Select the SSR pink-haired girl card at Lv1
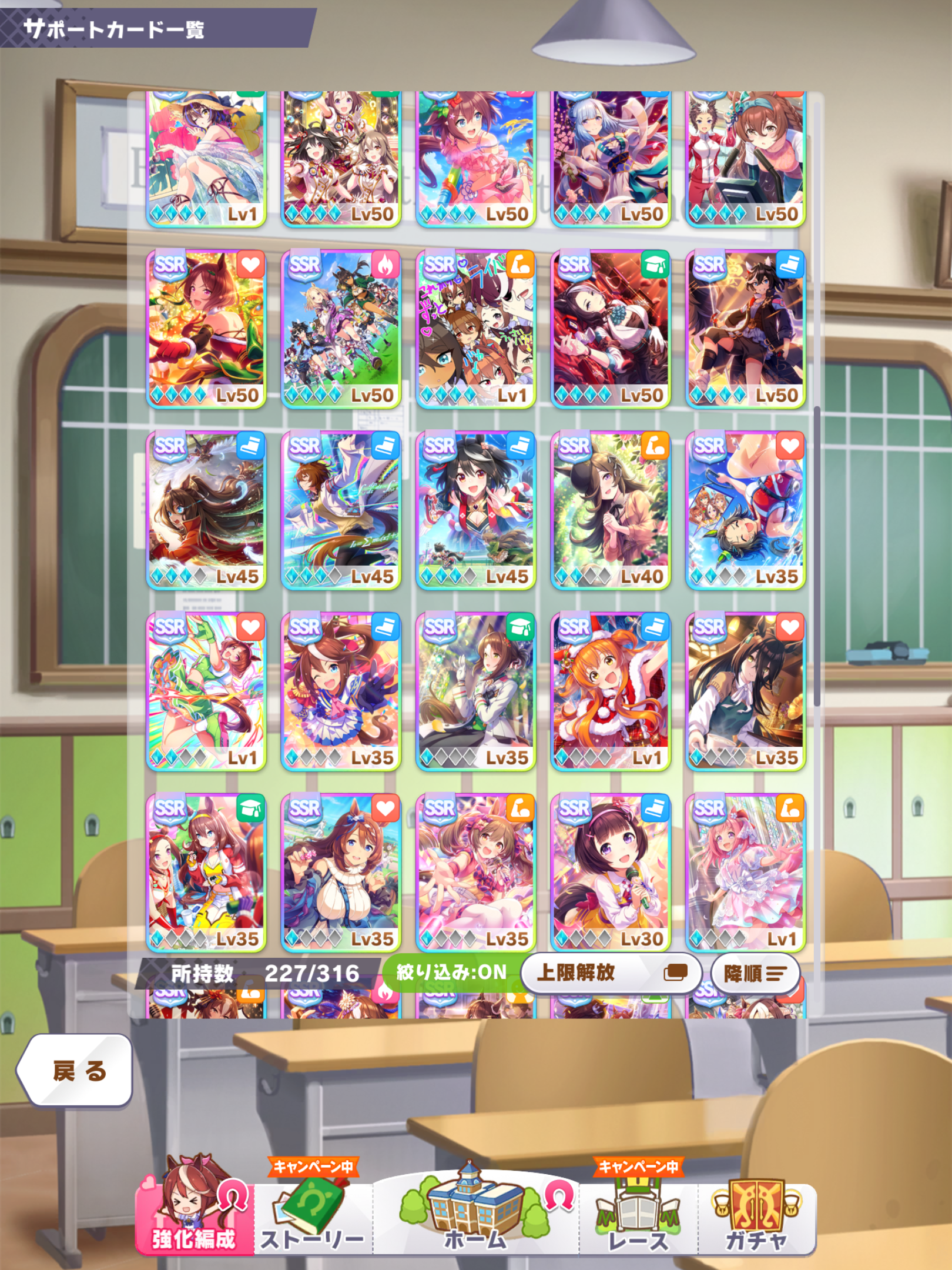This screenshot has height=1270, width=952. pos(745,873)
